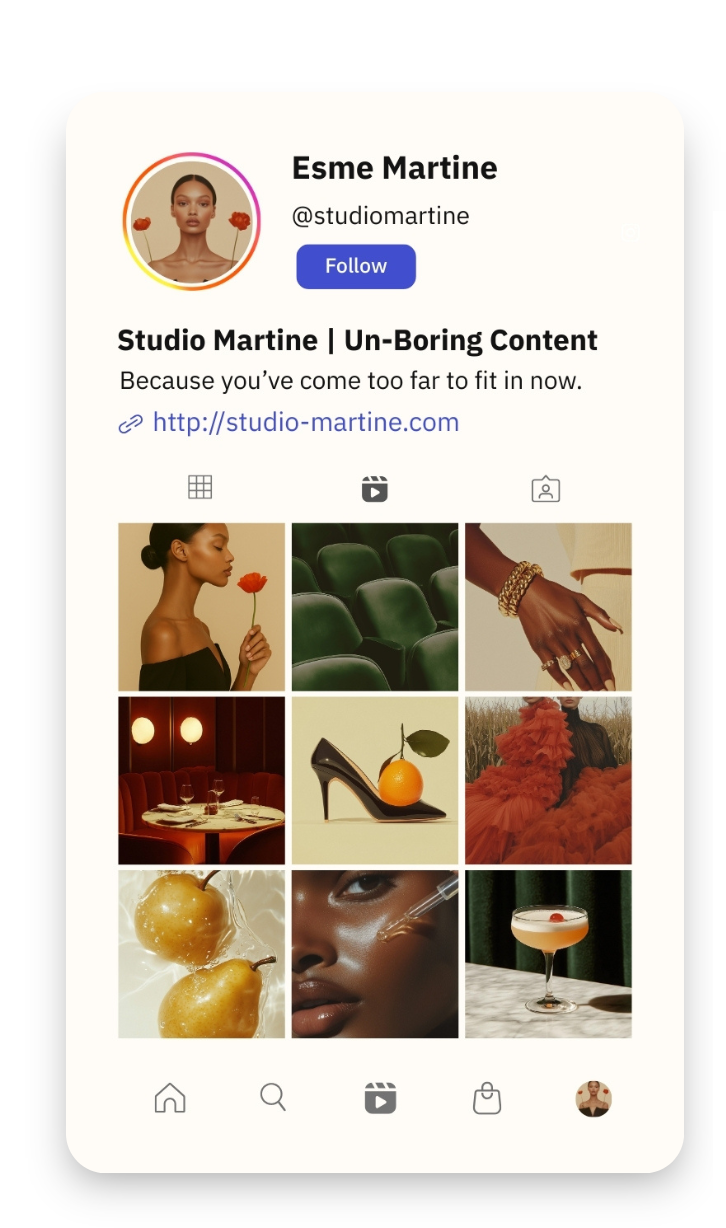
Task: Open the orange ruffled dress post
Action: tap(548, 780)
